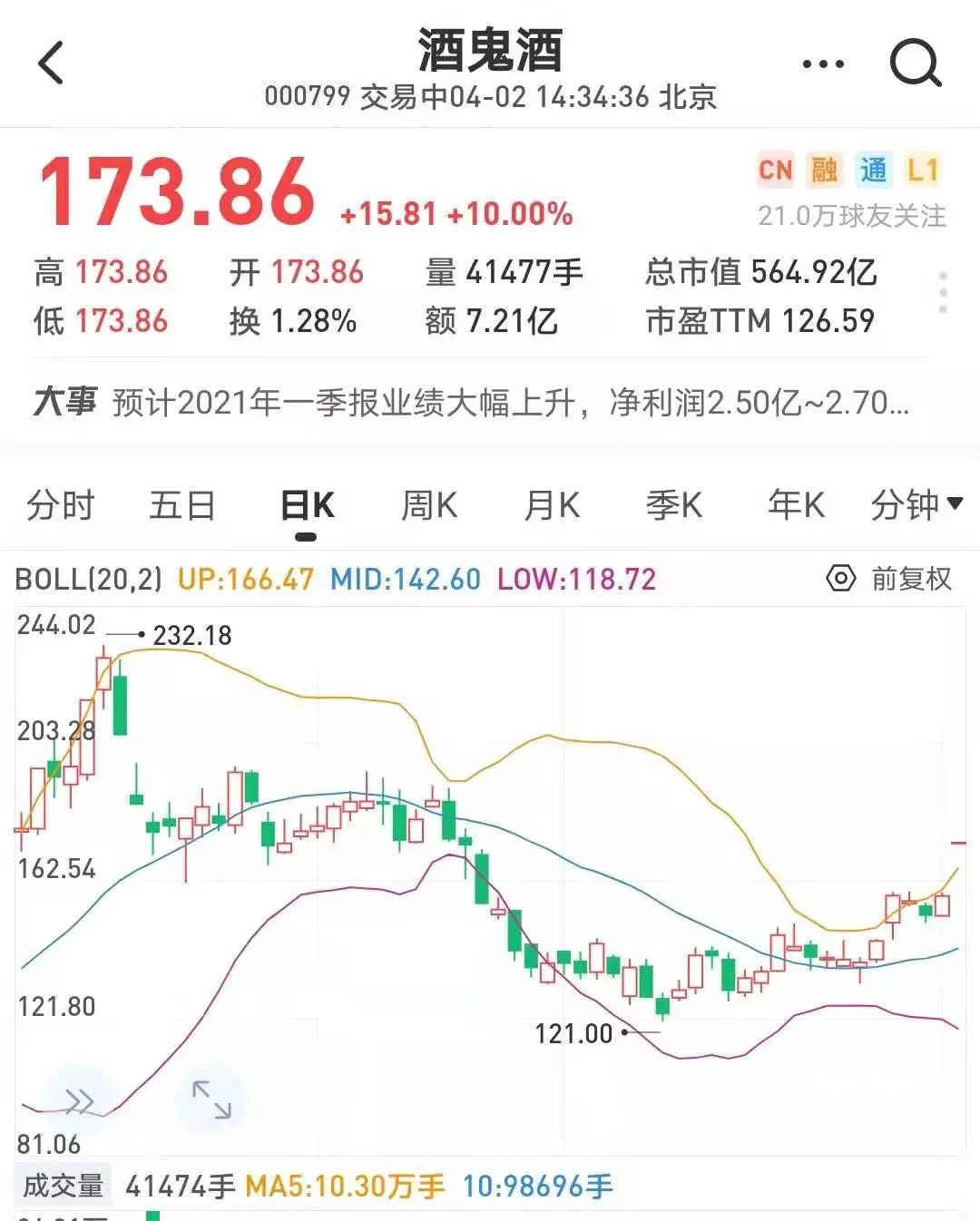Switch to the 季K chart tab
980x1221 pixels.
[674, 505]
